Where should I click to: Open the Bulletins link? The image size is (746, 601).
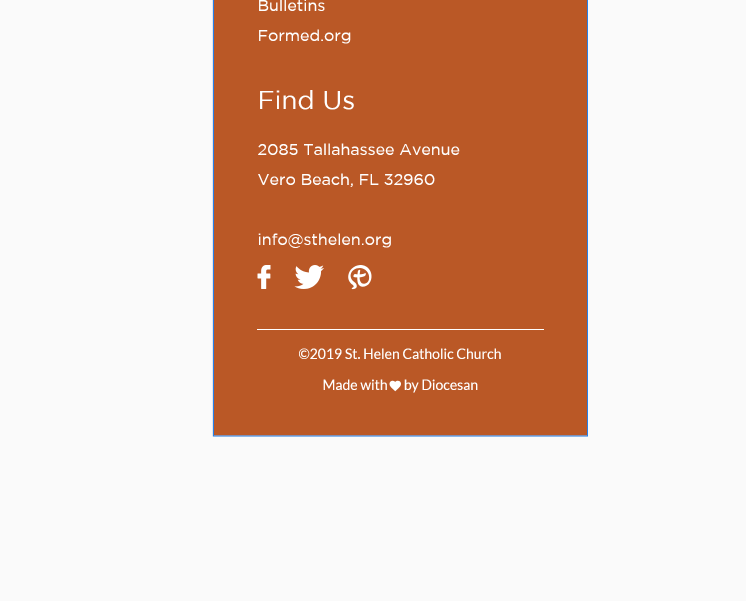click(x=291, y=7)
